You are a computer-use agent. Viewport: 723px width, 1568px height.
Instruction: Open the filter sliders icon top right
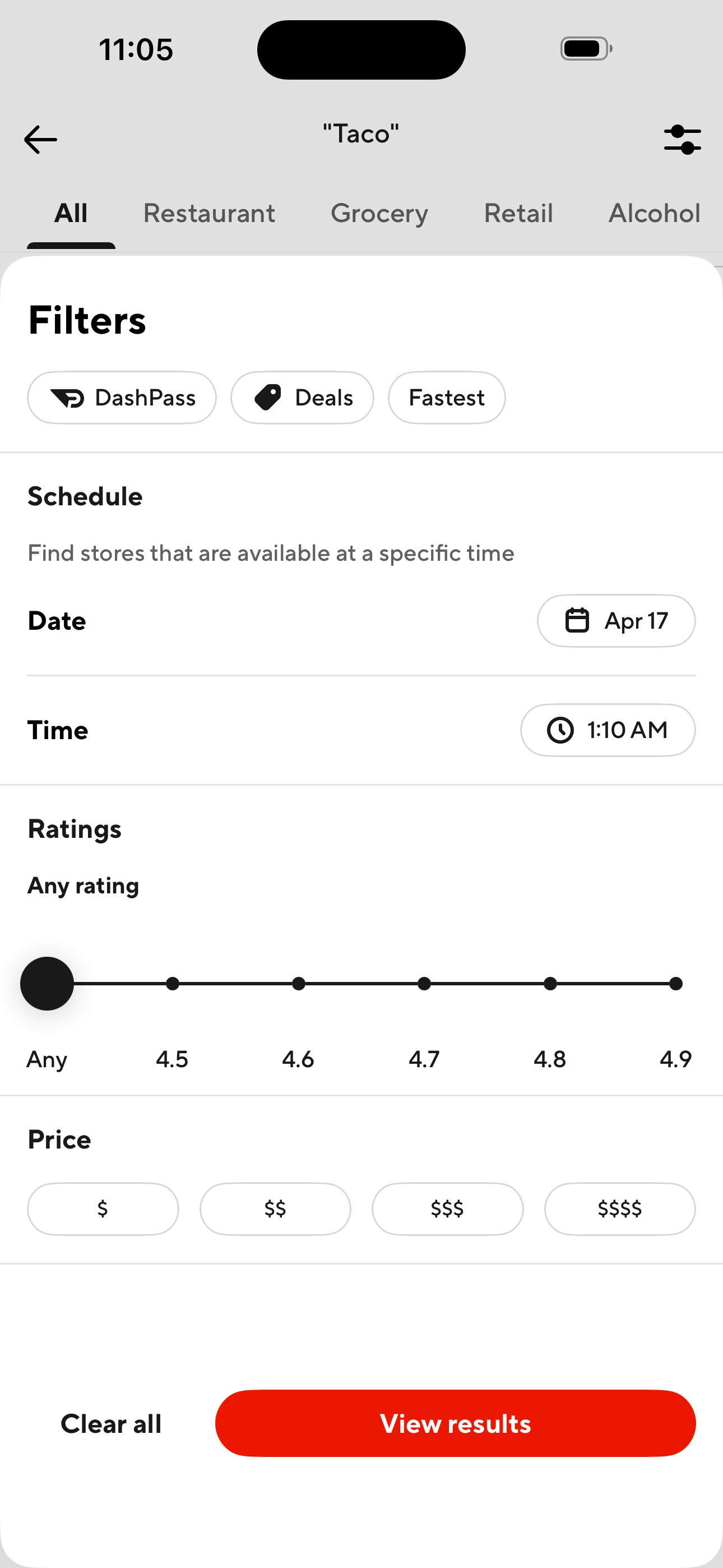coord(683,140)
